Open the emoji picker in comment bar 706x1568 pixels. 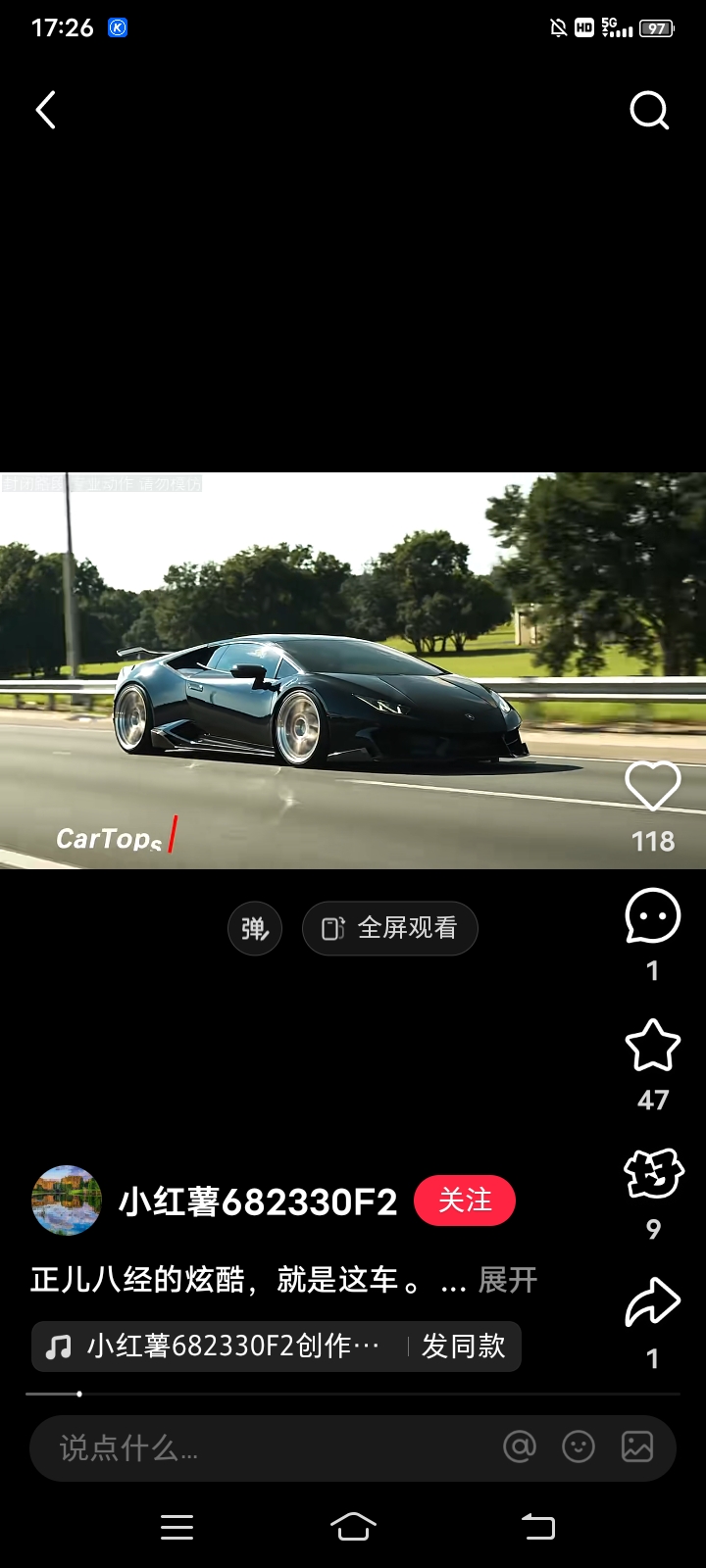pyautogui.click(x=579, y=1446)
